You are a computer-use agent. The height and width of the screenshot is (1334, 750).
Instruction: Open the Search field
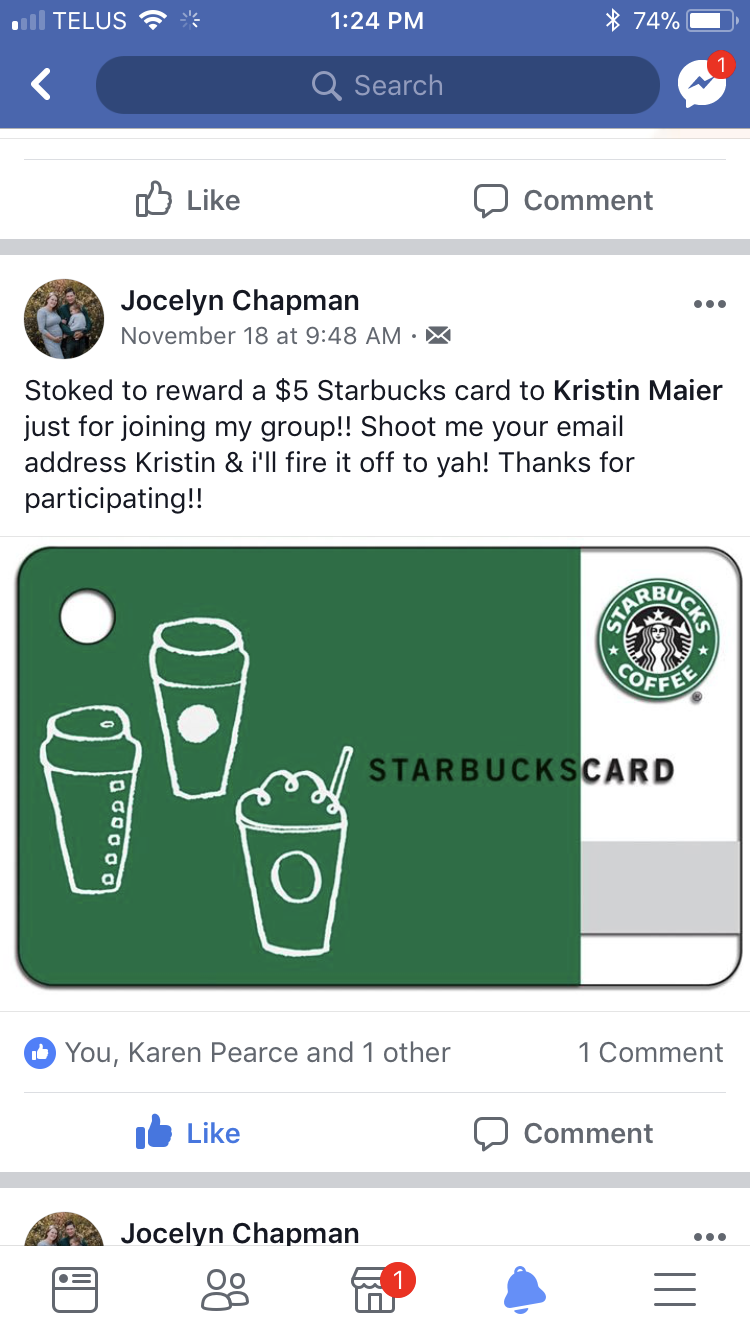pyautogui.click(x=378, y=85)
